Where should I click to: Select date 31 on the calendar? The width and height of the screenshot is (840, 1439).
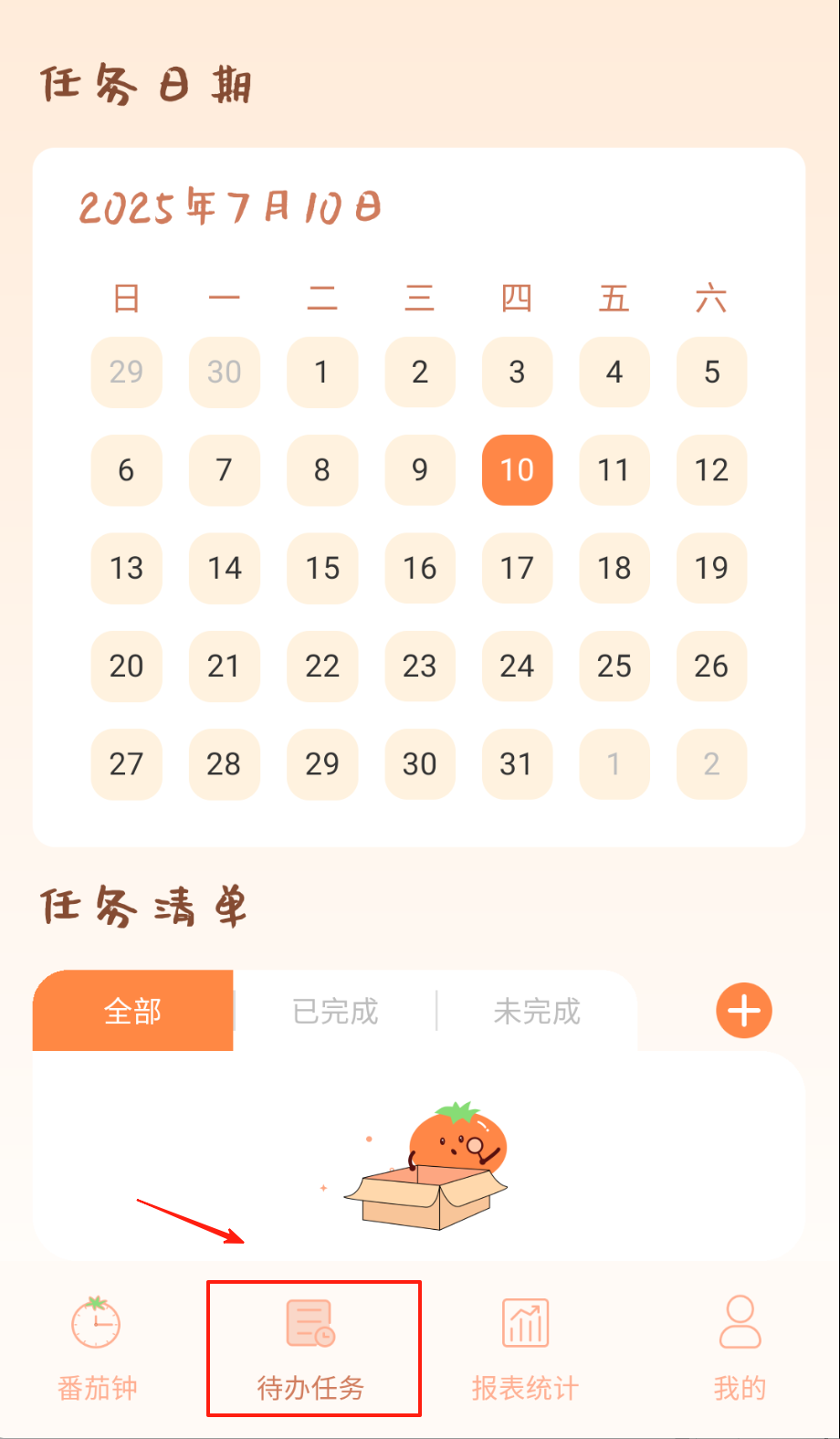click(x=517, y=763)
